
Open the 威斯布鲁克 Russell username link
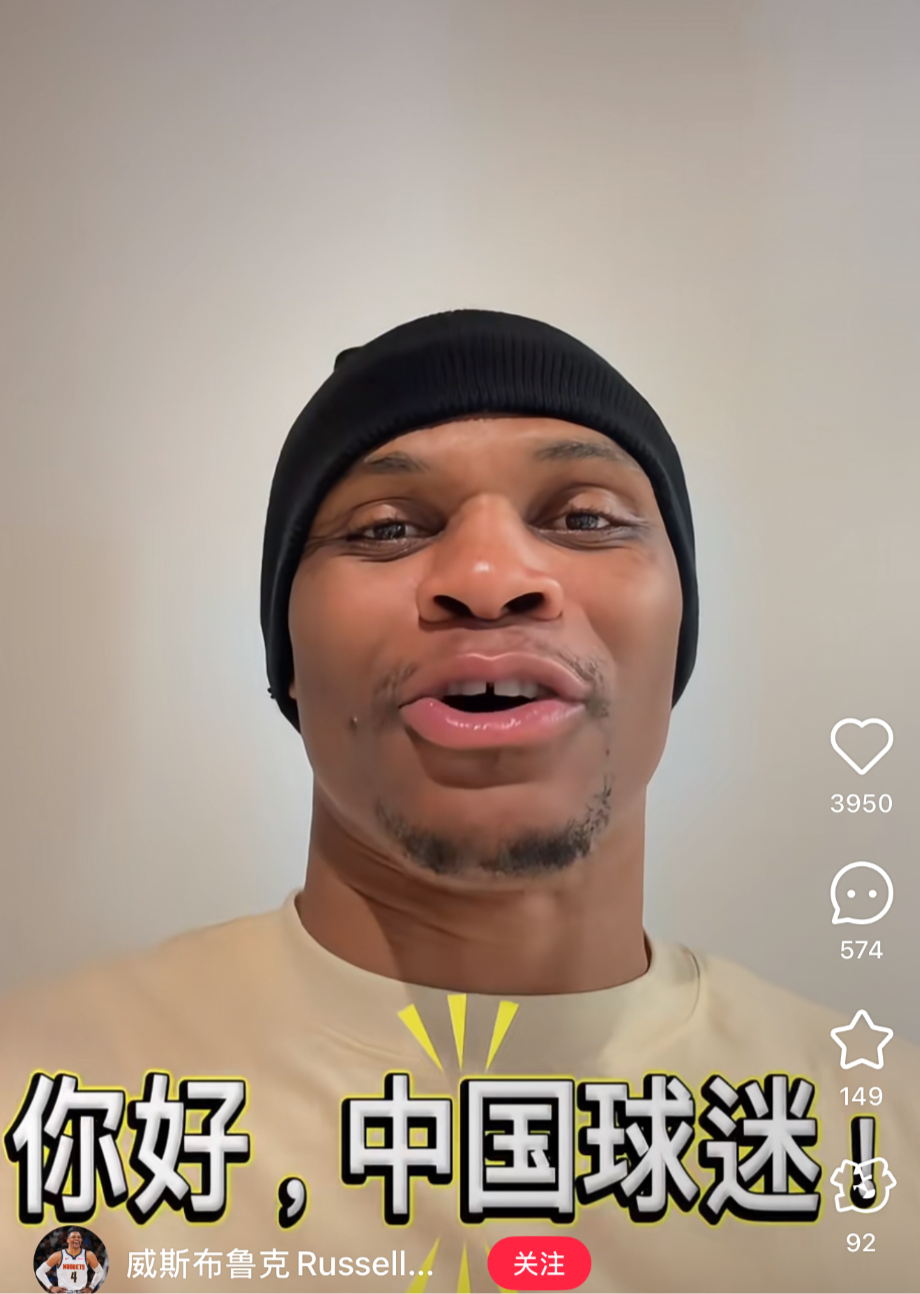(280, 1264)
